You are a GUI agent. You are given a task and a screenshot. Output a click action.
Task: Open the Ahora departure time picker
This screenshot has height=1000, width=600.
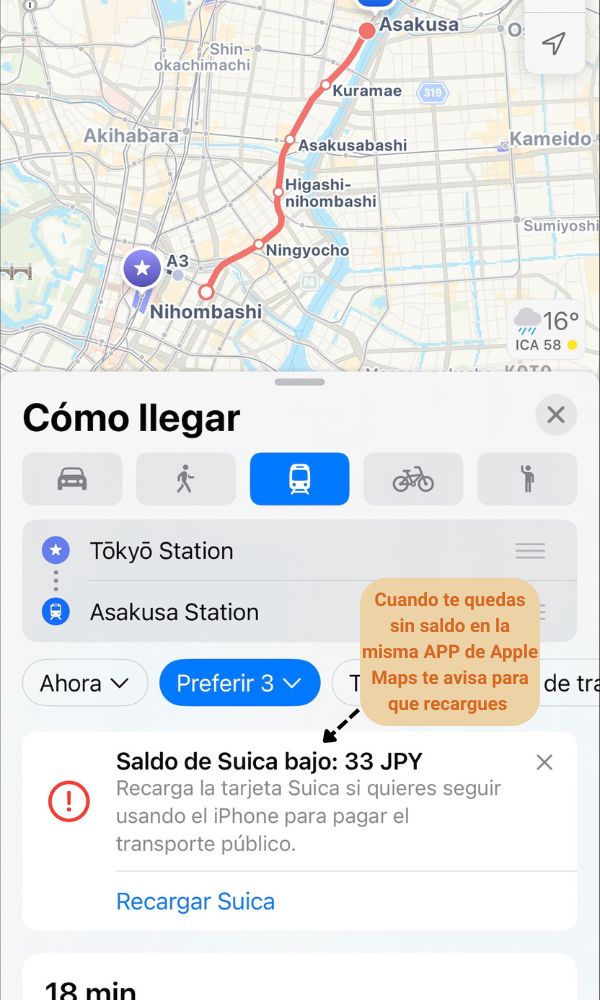pos(85,684)
